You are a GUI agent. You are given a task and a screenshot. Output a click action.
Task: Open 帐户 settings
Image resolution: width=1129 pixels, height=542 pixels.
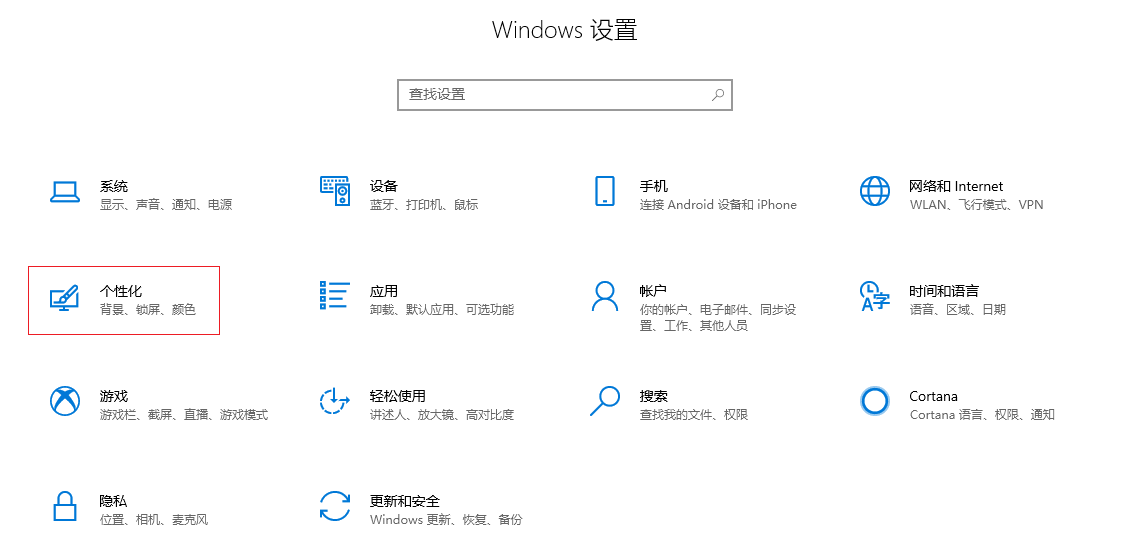[x=654, y=292]
